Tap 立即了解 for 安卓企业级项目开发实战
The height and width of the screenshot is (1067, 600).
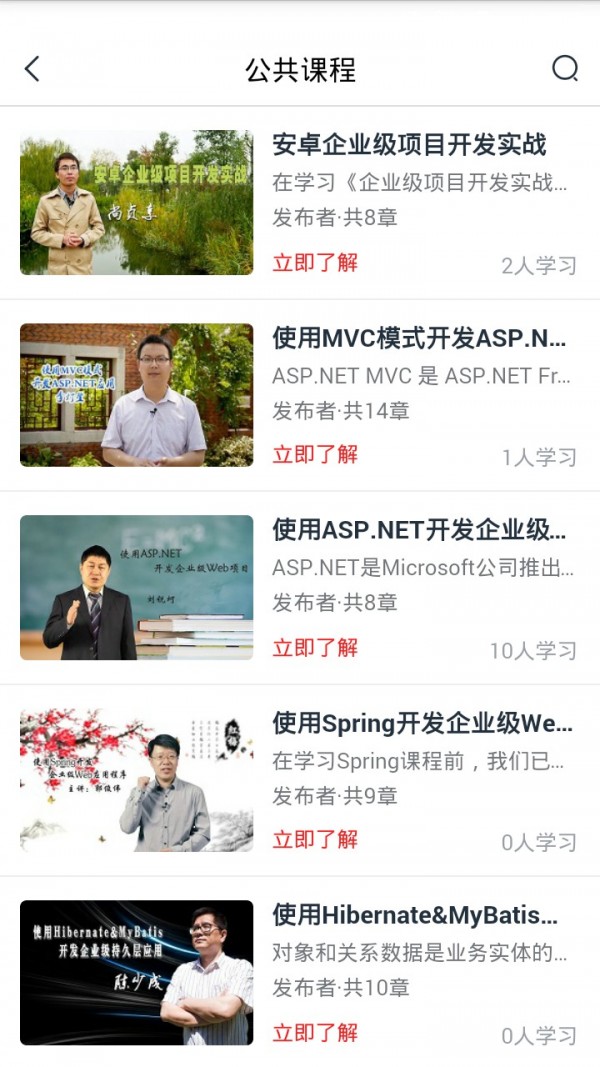(315, 263)
